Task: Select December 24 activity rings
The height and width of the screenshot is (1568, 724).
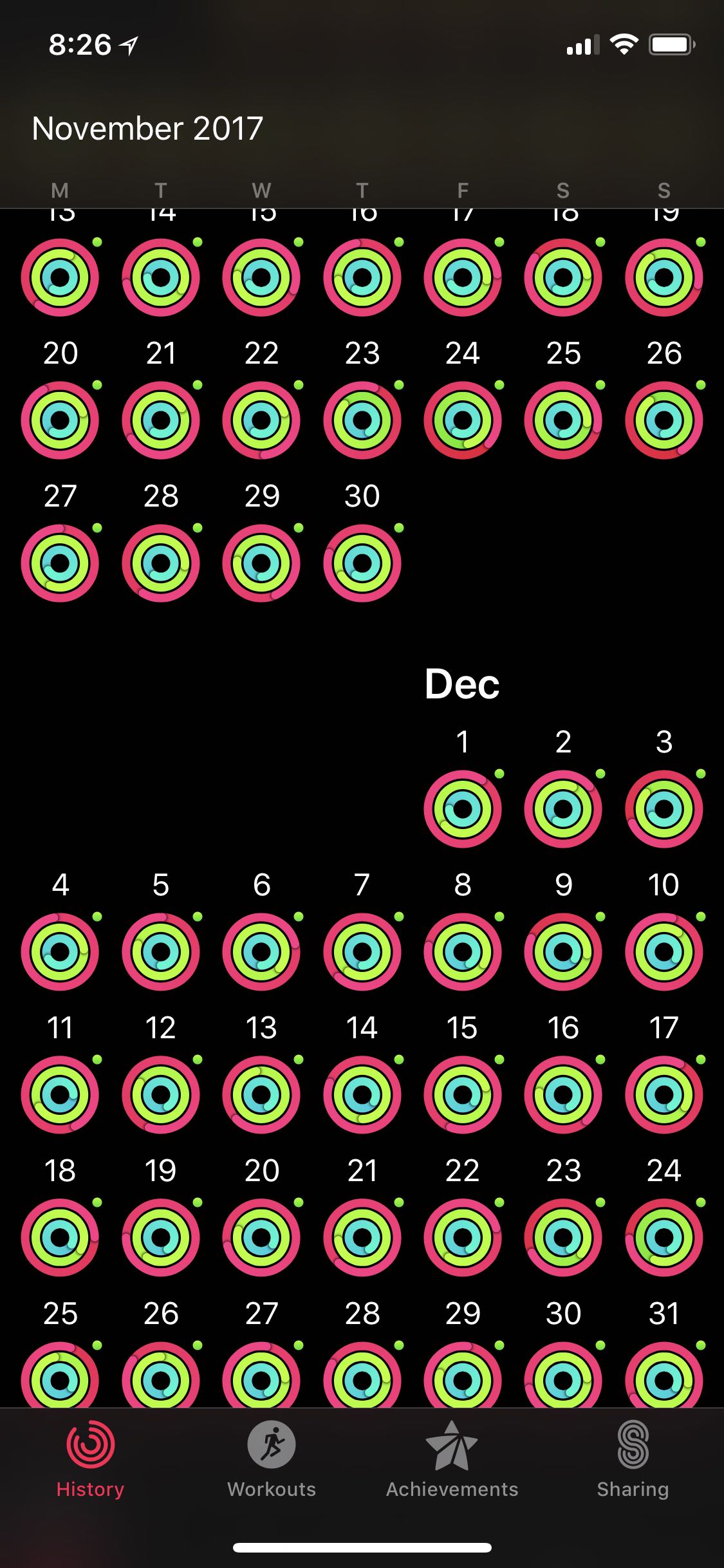Action: tap(664, 1238)
